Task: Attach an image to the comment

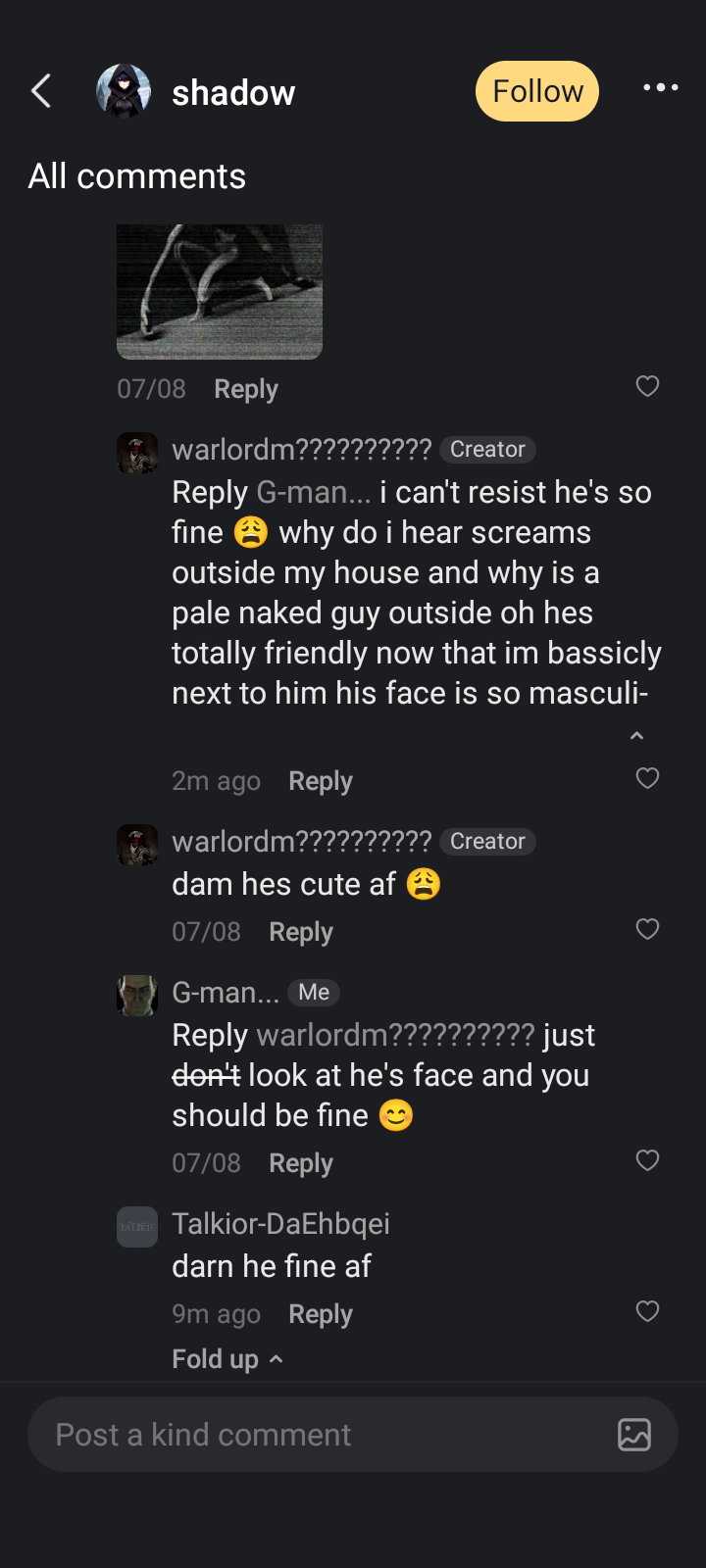Action: point(634,1435)
